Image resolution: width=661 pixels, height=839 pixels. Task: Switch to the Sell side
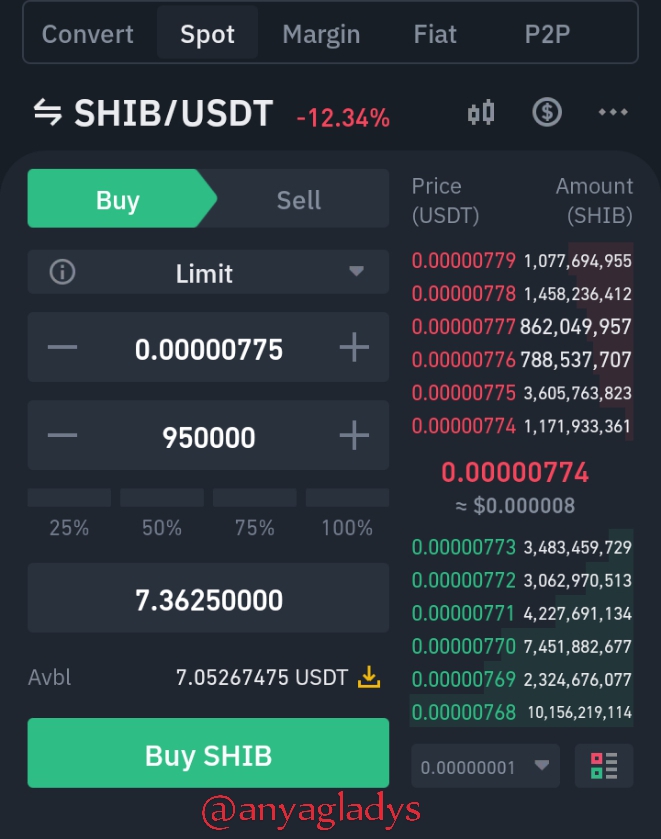coord(299,199)
